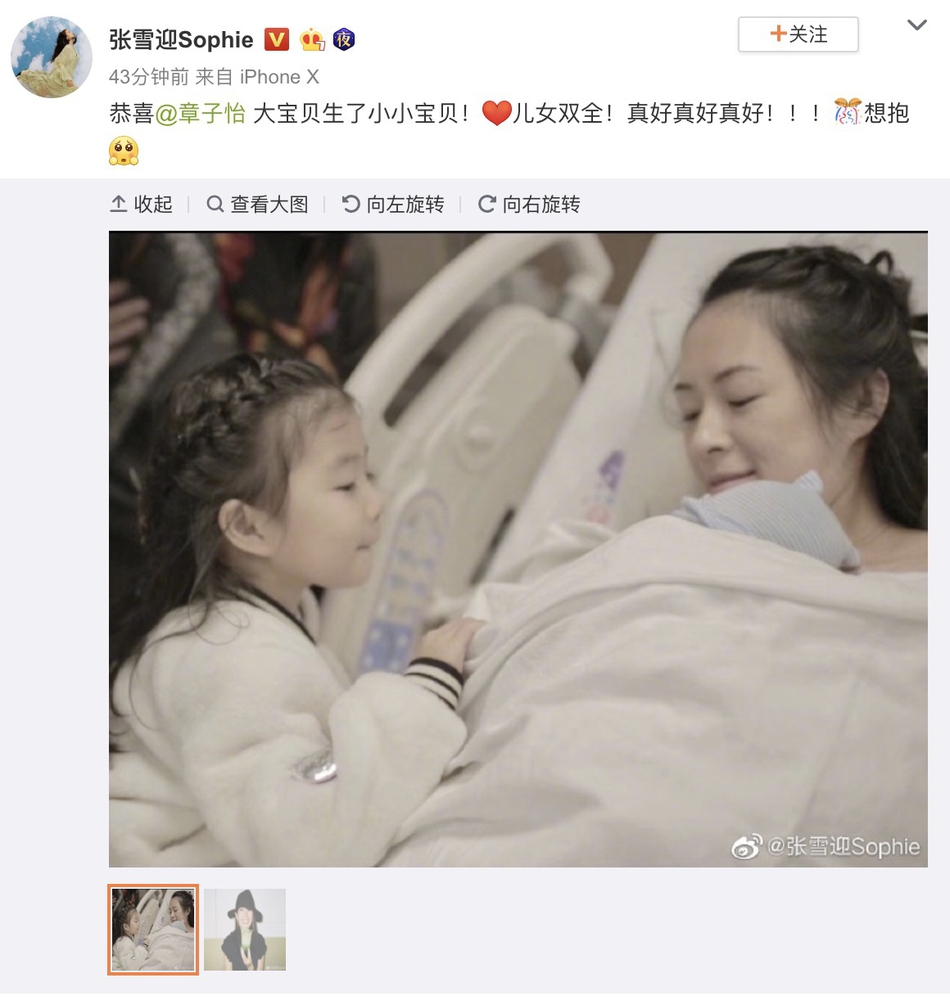Collapse the image with 收起
The image size is (950, 1005).
point(141,204)
